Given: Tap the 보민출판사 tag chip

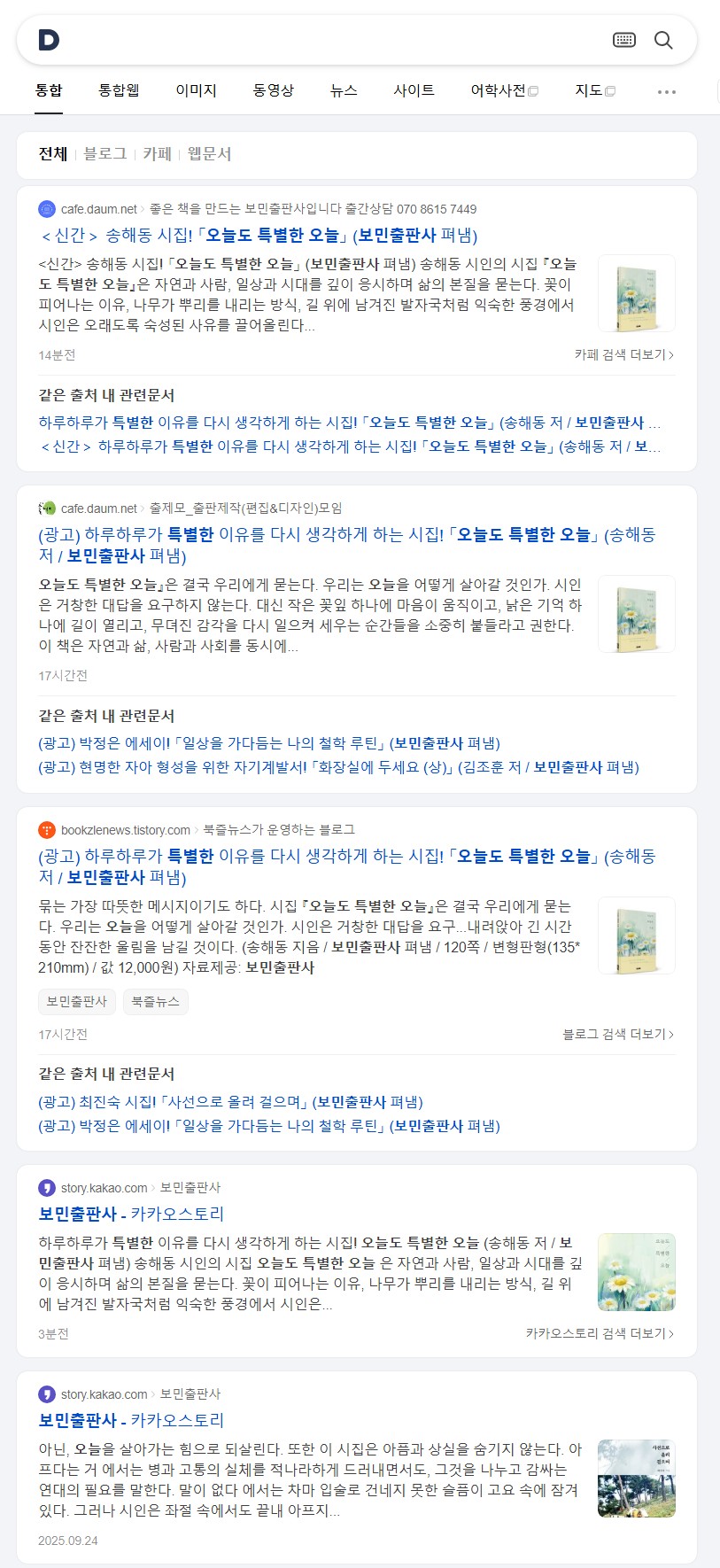Looking at the screenshot, I should coord(77,1001).
